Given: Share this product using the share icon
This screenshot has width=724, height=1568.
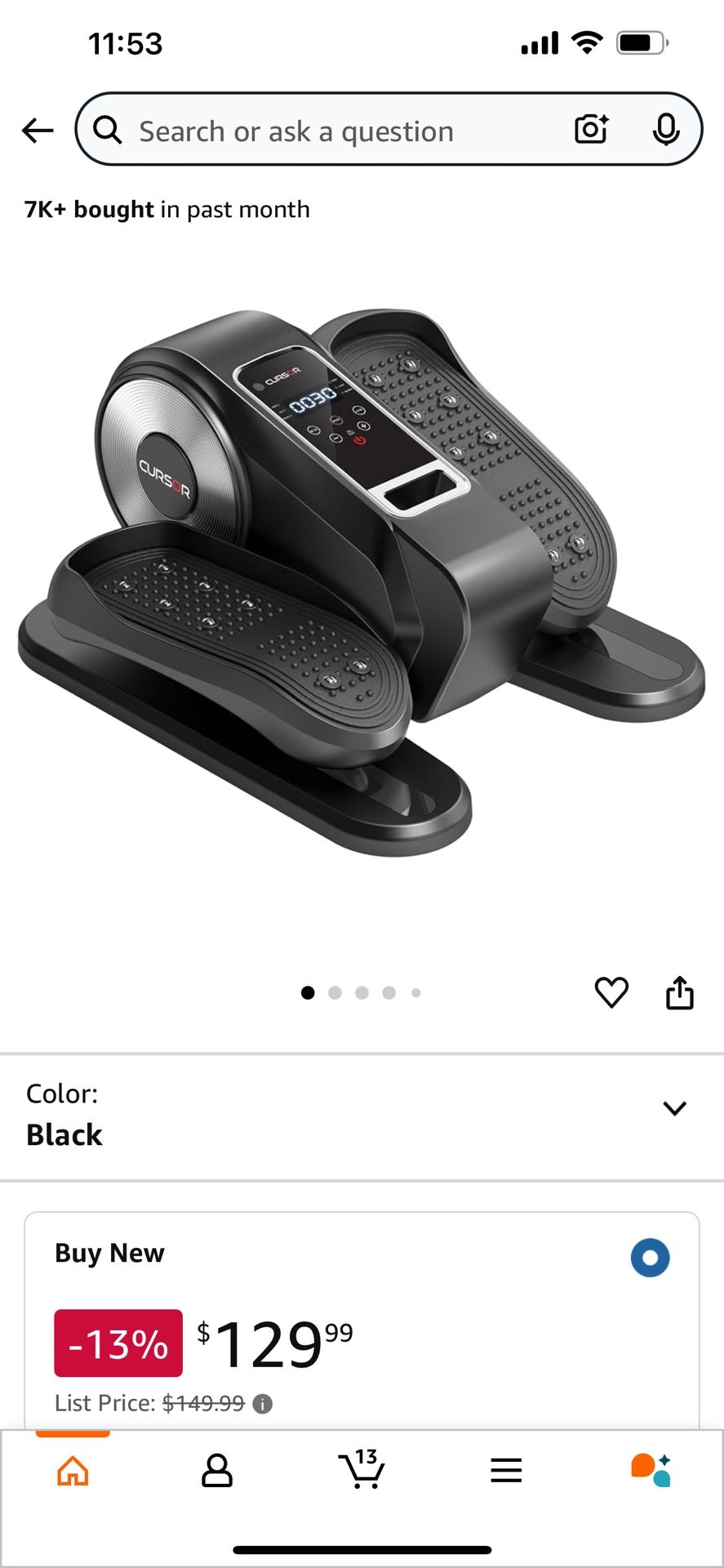Looking at the screenshot, I should (680, 992).
